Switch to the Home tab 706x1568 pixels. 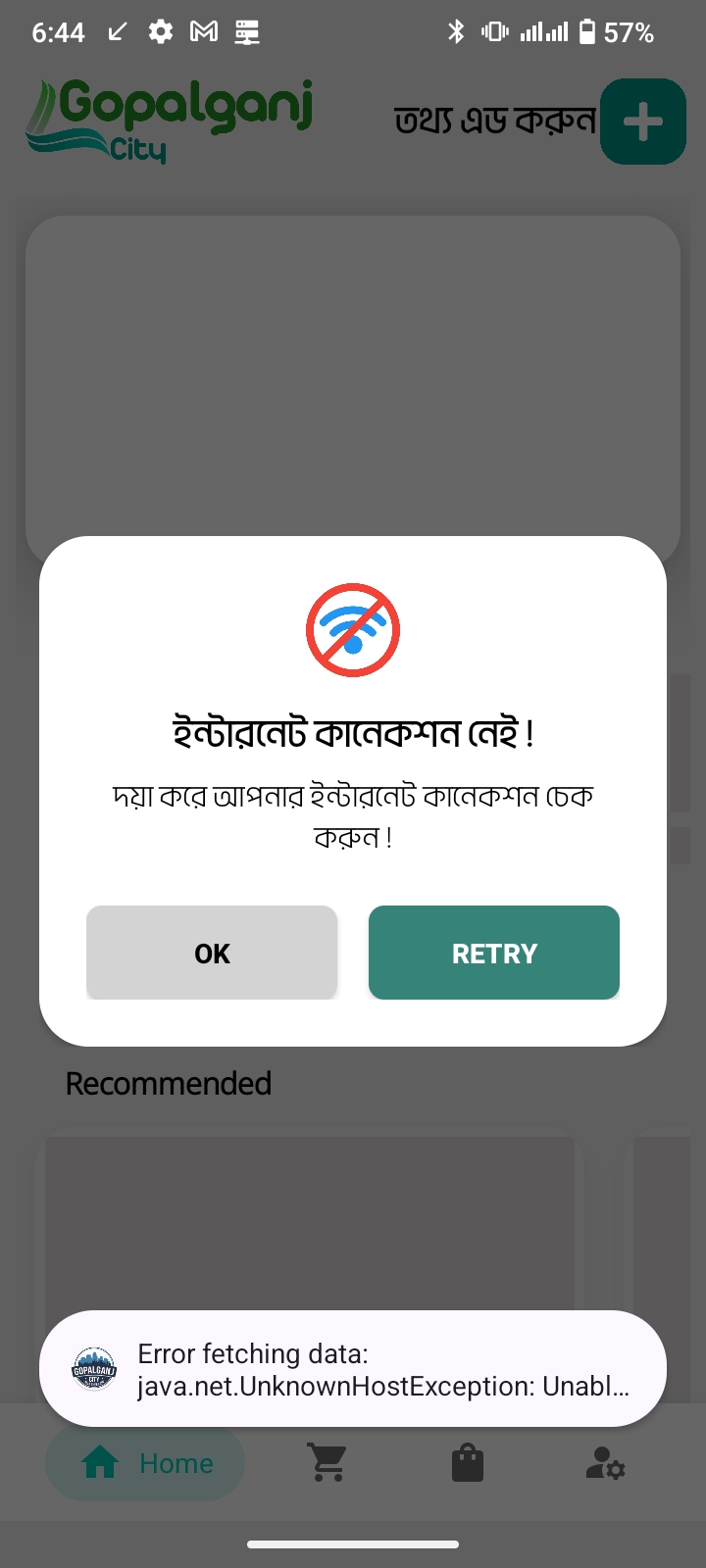[x=145, y=1463]
